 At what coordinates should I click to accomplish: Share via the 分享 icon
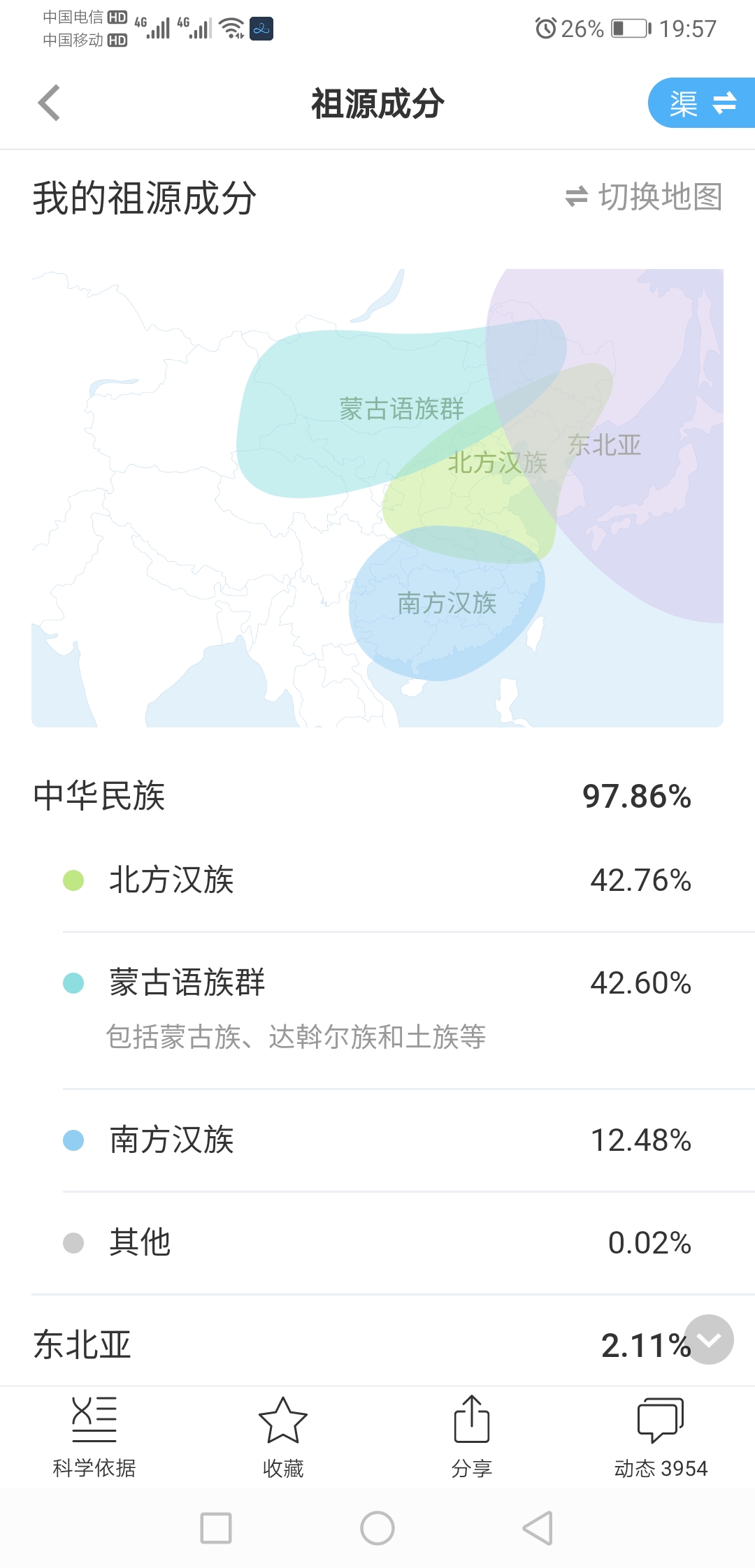472,1437
